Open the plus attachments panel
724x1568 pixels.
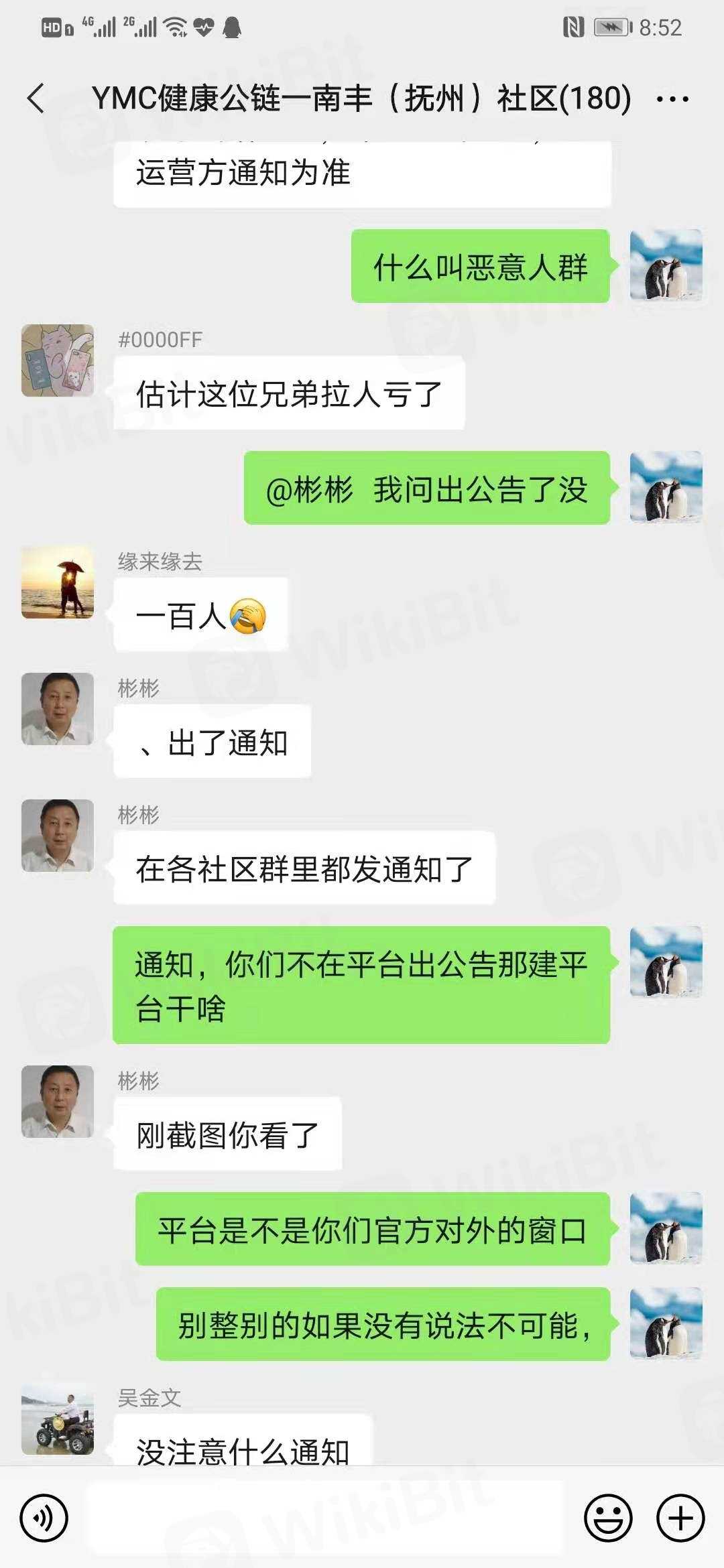coord(680,1518)
